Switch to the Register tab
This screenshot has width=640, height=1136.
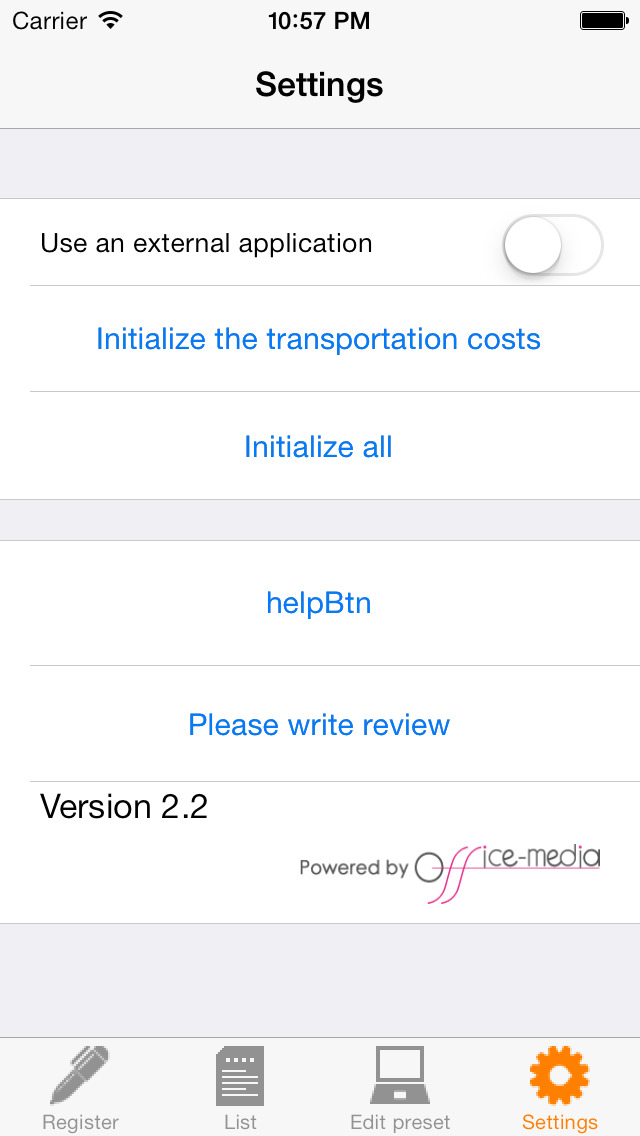click(x=80, y=1088)
